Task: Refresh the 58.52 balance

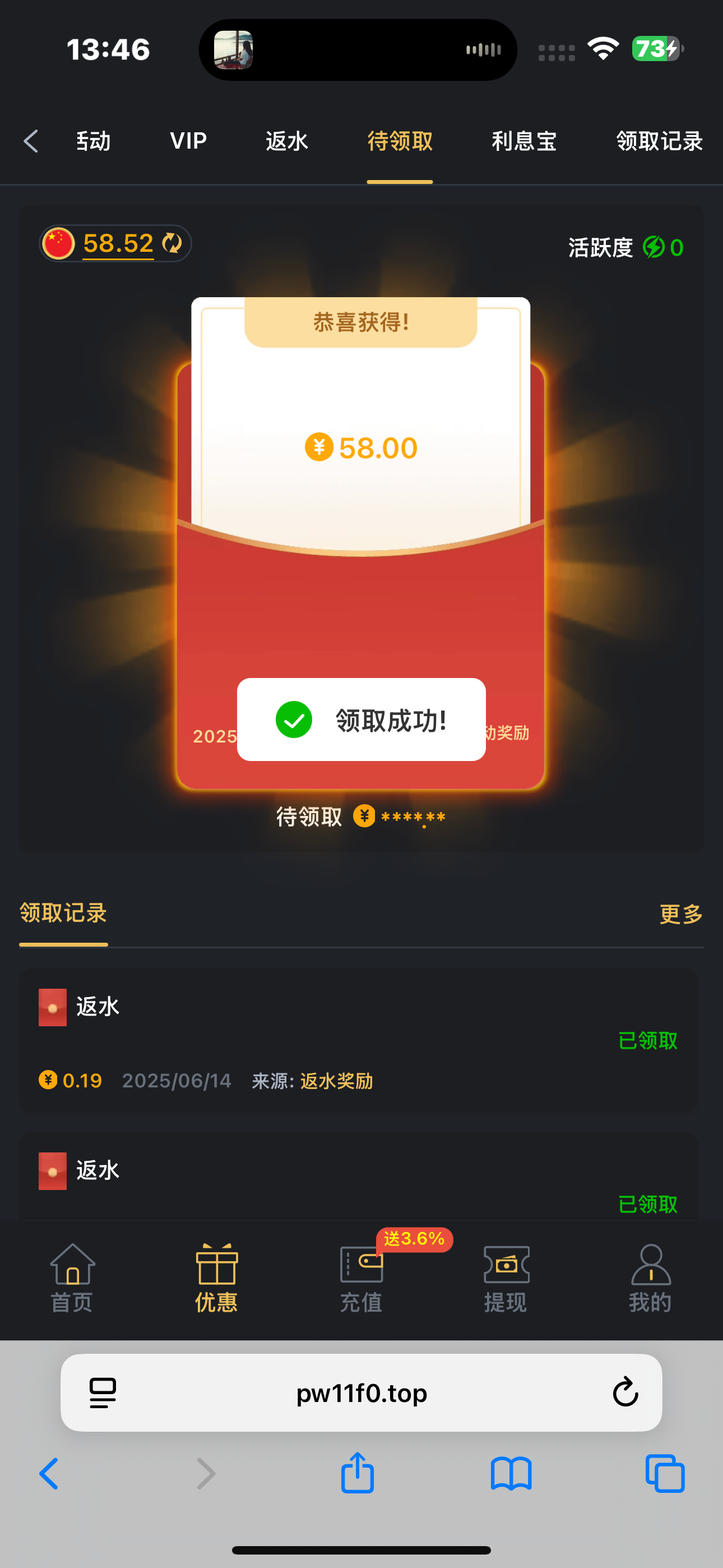Action: (x=172, y=243)
